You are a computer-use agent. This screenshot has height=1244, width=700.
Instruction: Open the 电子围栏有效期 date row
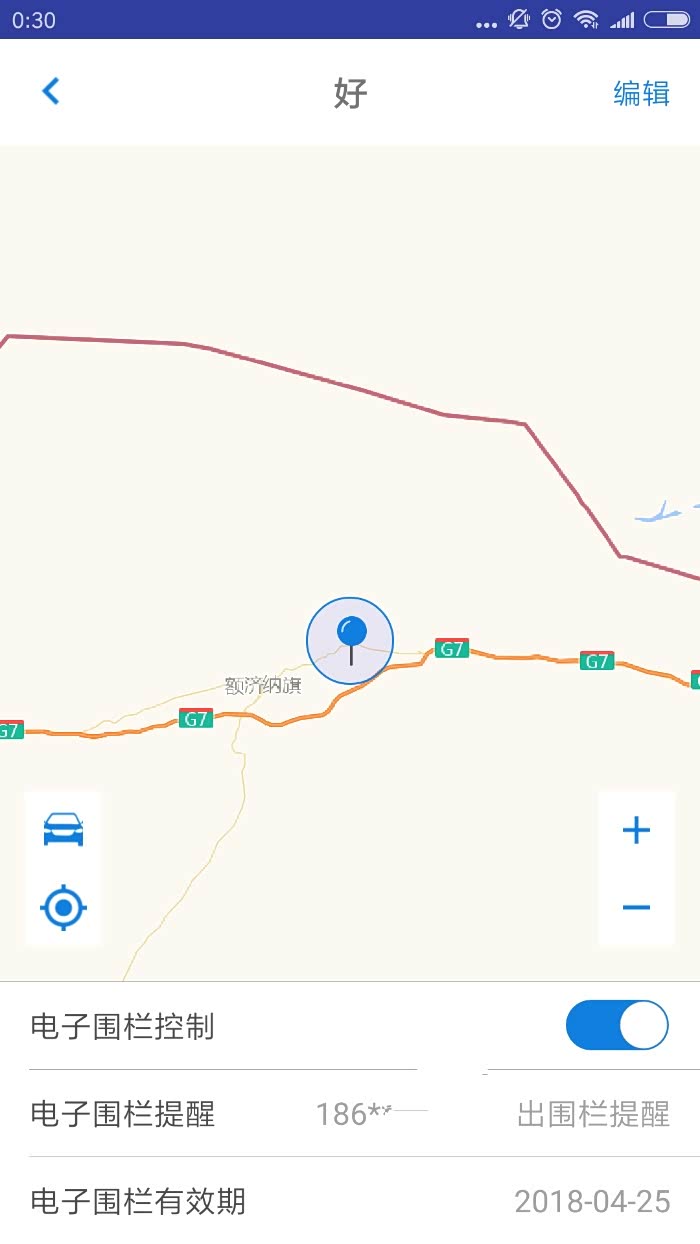350,1200
